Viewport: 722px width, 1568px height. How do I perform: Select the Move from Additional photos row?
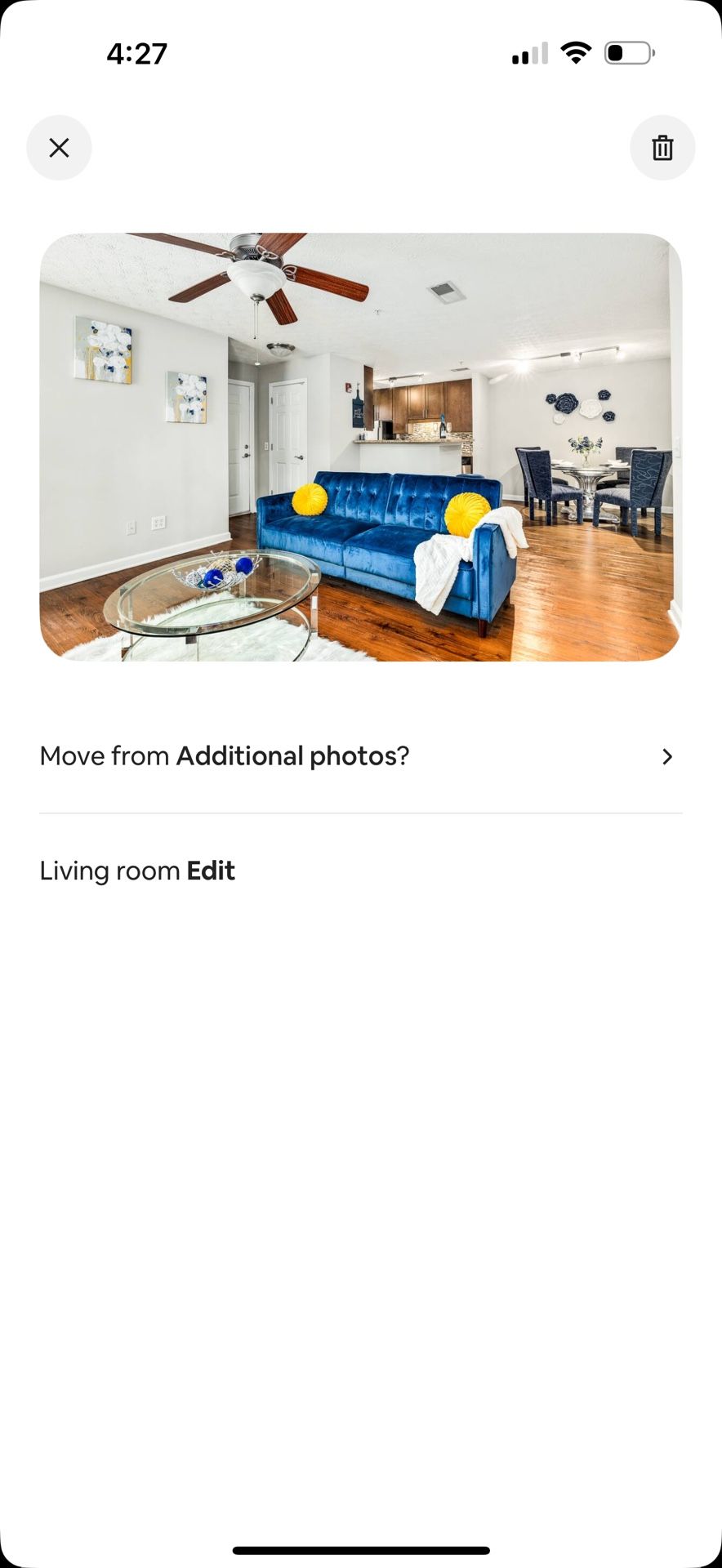(359, 756)
